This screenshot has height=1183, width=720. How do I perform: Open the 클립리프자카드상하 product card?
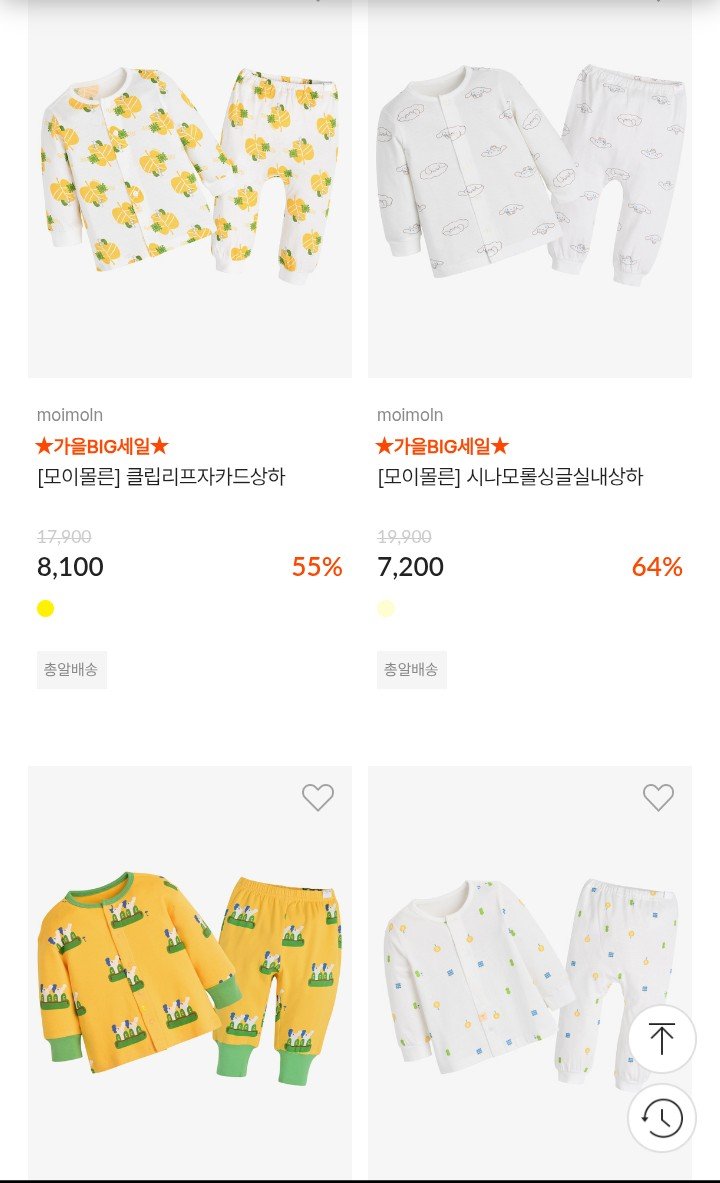pyautogui.click(x=189, y=190)
